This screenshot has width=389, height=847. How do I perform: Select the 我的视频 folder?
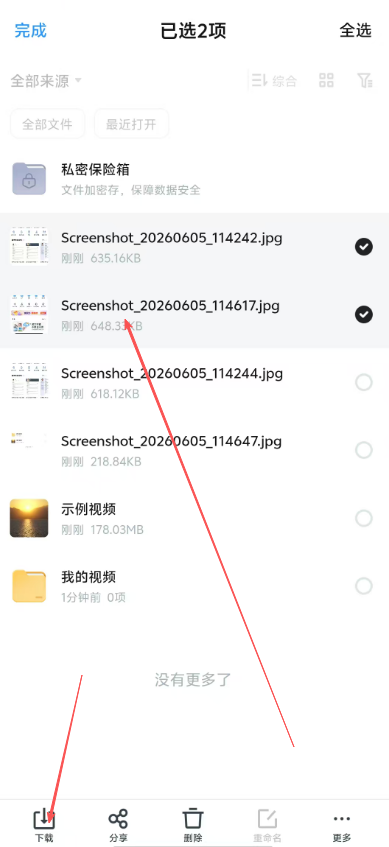click(364, 586)
